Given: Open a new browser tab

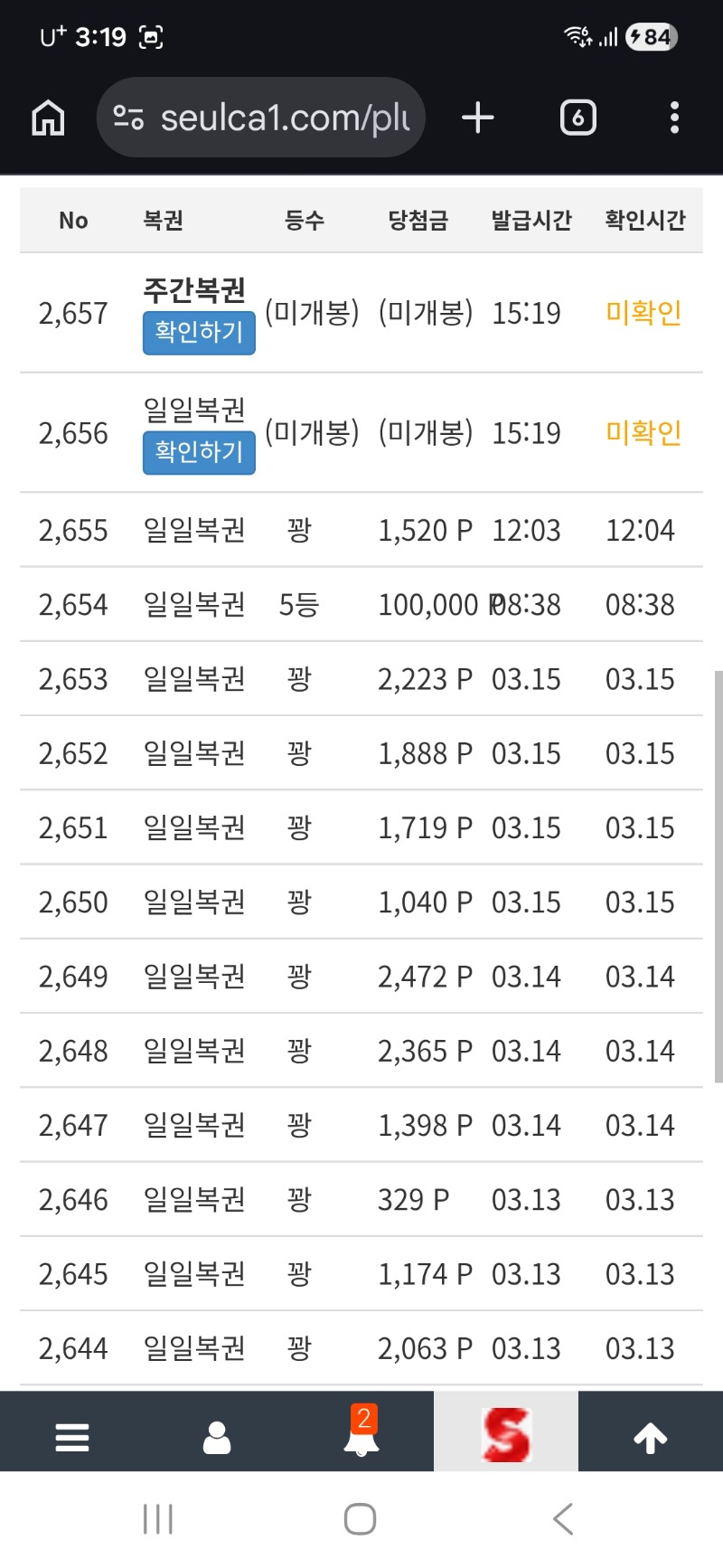Looking at the screenshot, I should pos(478,118).
